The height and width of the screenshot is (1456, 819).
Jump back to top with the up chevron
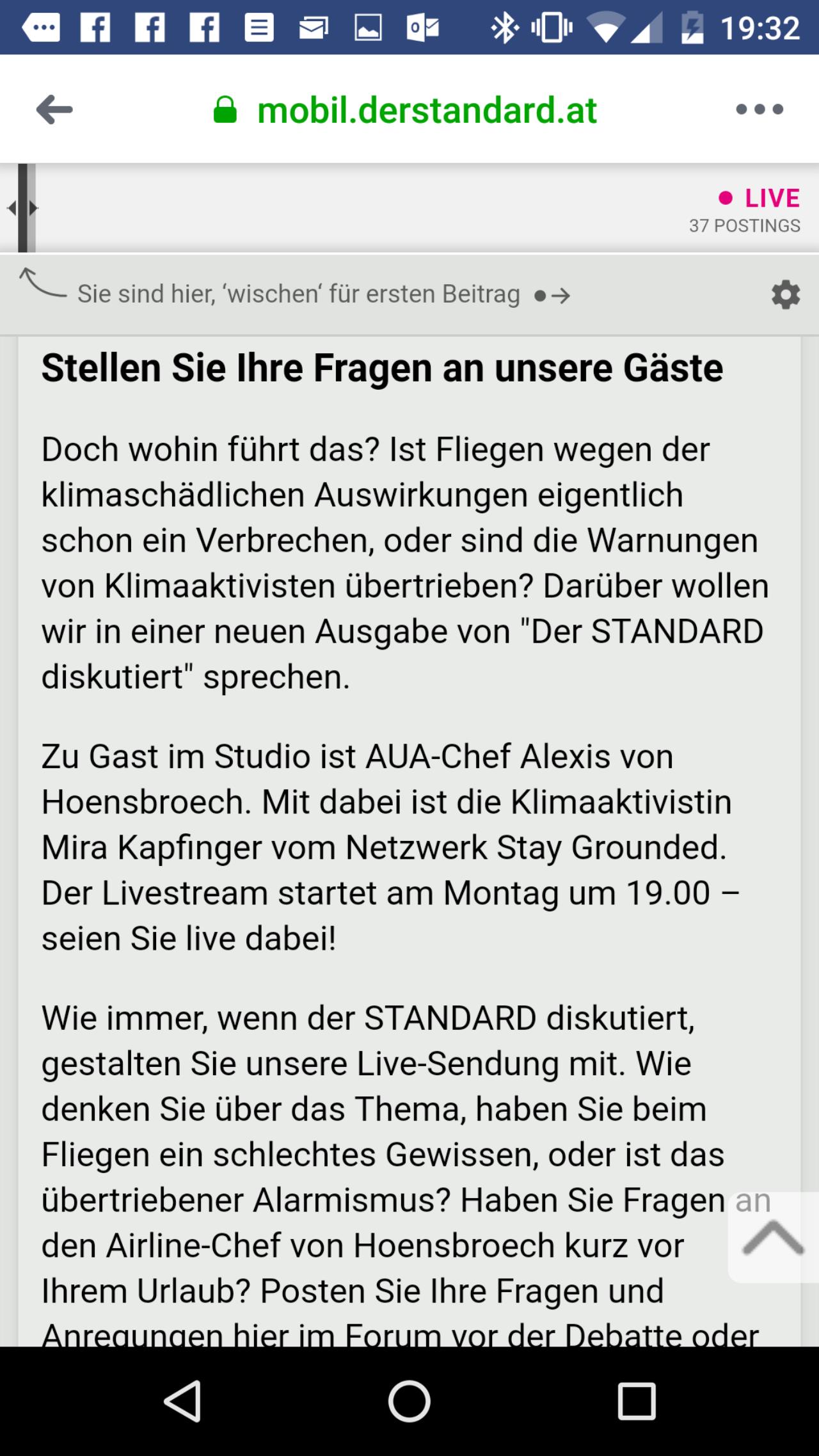[773, 1237]
